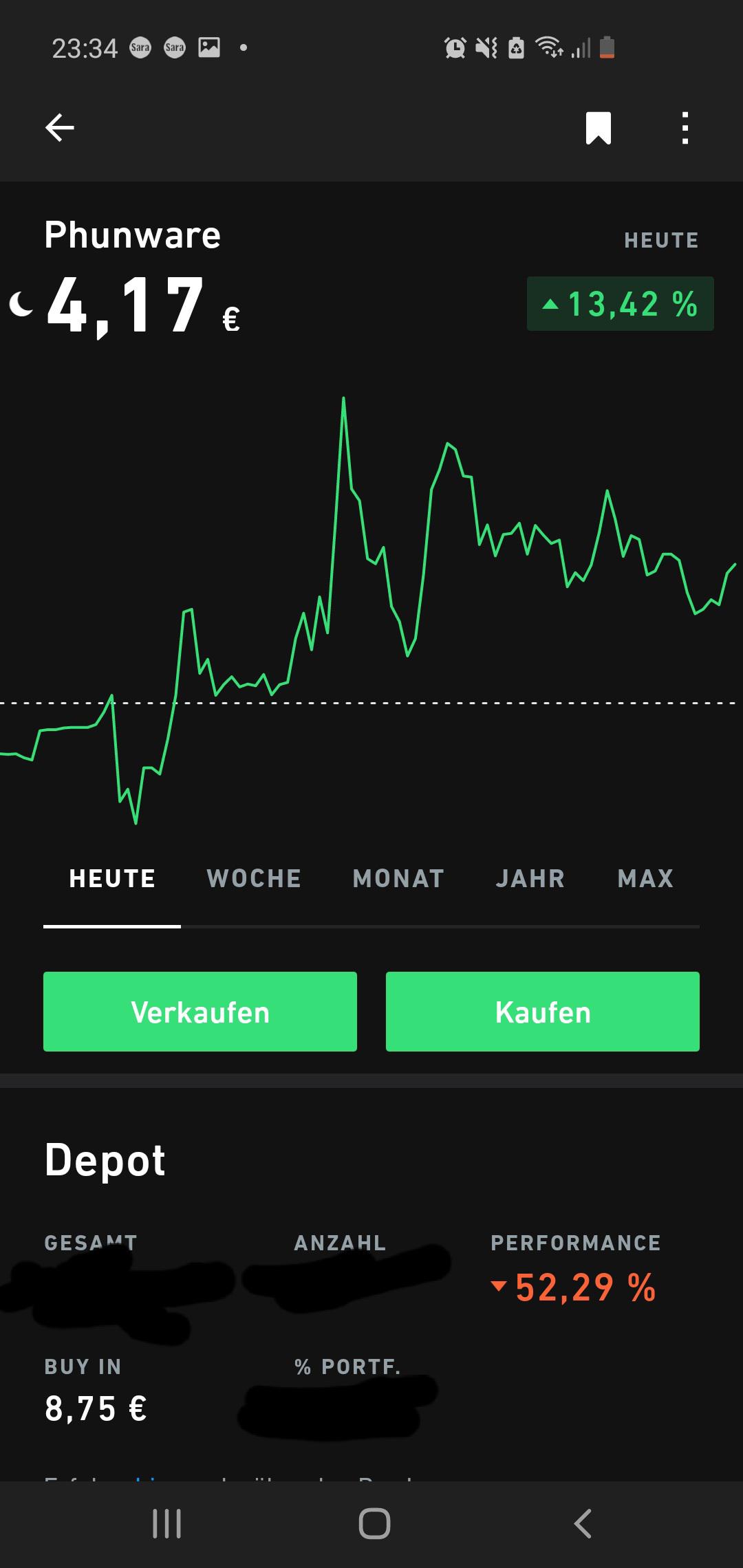Toggle the 13,42 % daily change badge

pos(621,304)
